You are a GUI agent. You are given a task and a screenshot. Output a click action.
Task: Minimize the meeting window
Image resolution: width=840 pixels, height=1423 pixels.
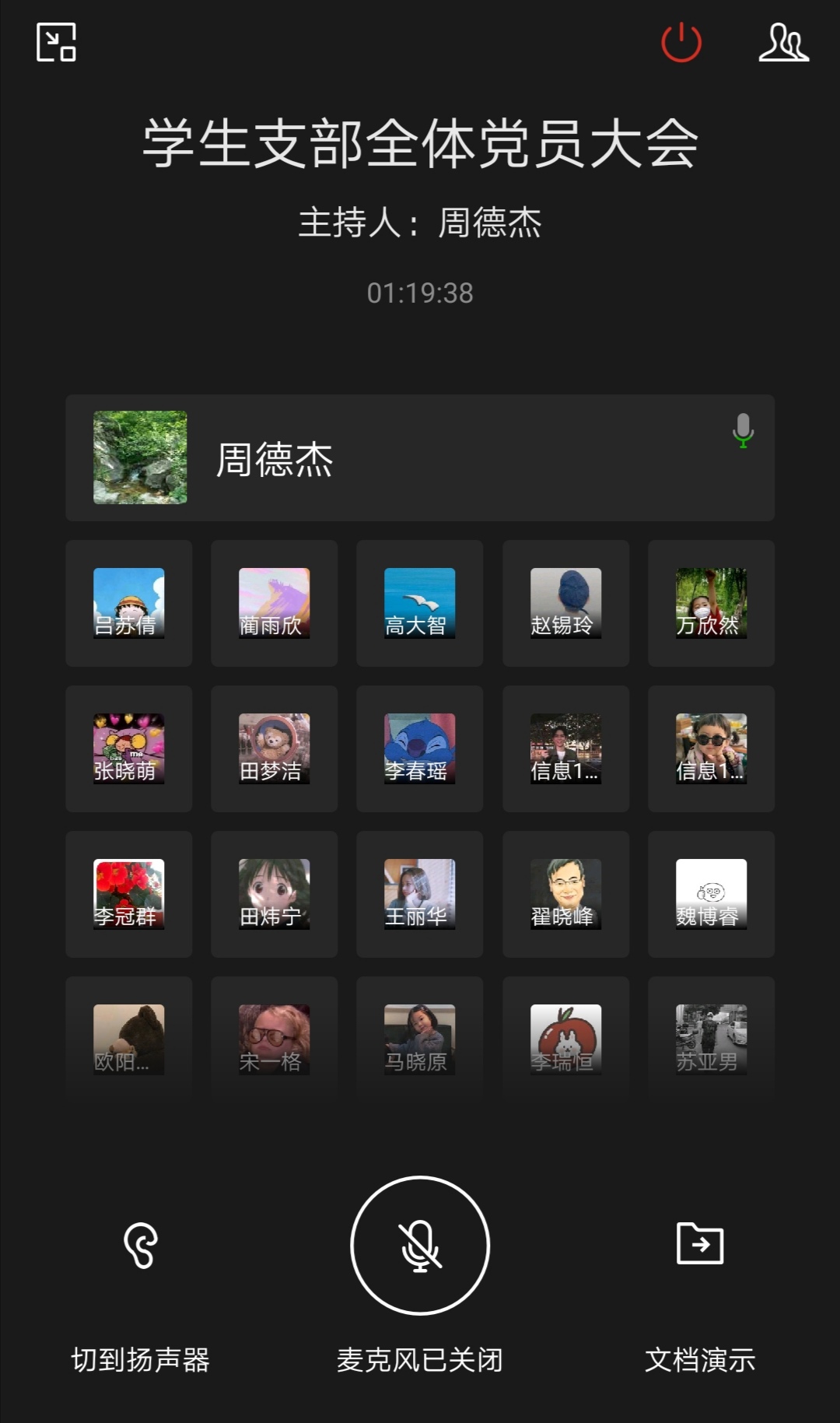click(x=56, y=42)
